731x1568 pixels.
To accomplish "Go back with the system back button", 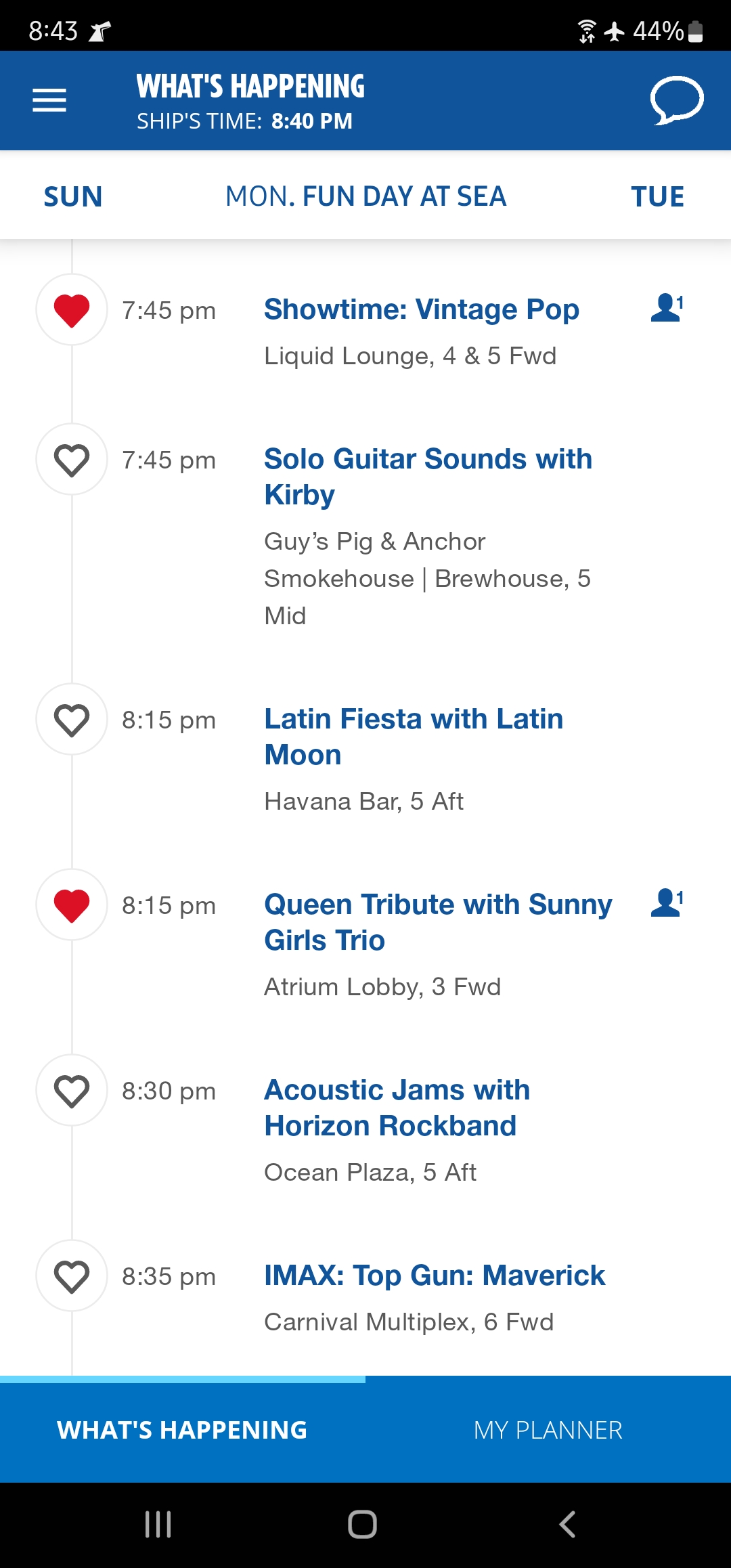I will click(x=567, y=1525).
